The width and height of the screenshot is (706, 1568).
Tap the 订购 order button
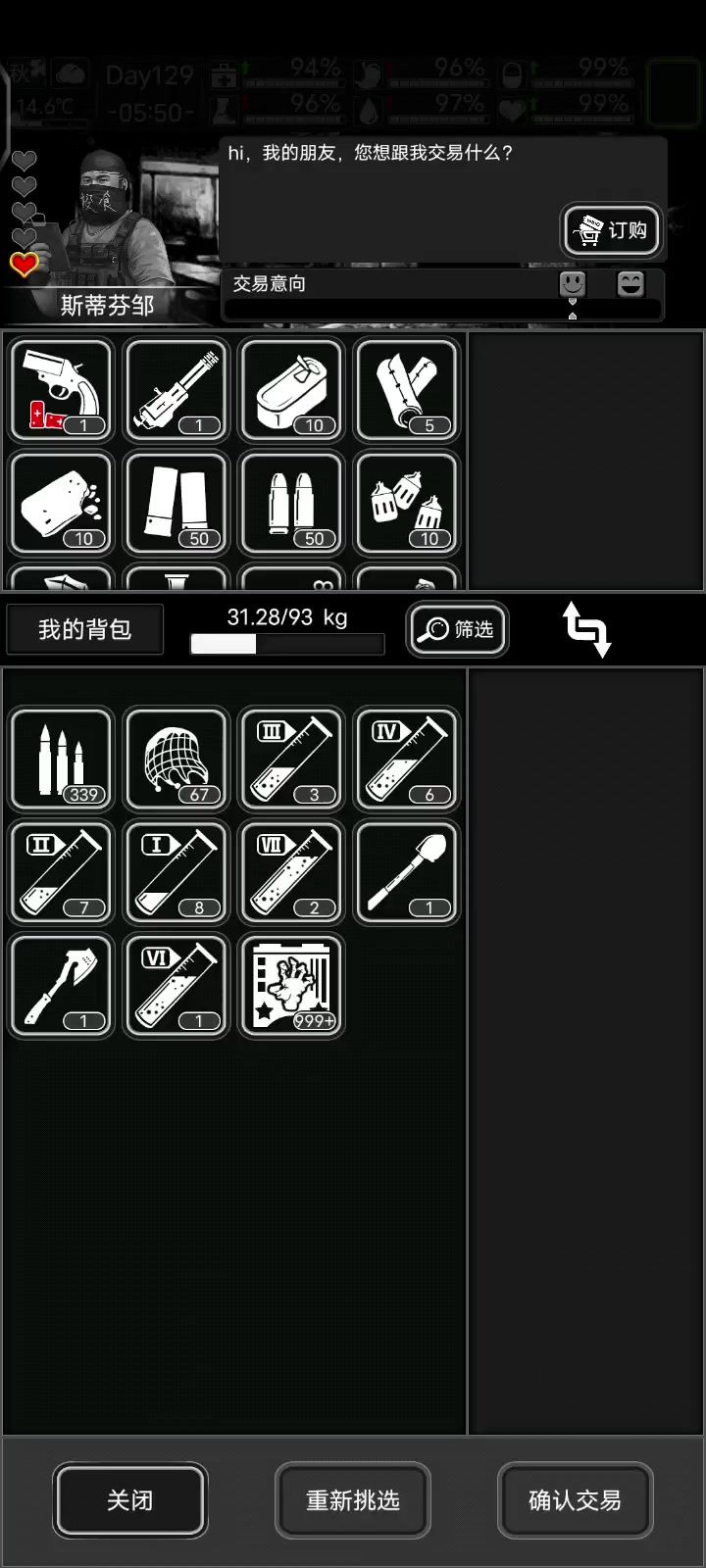612,231
